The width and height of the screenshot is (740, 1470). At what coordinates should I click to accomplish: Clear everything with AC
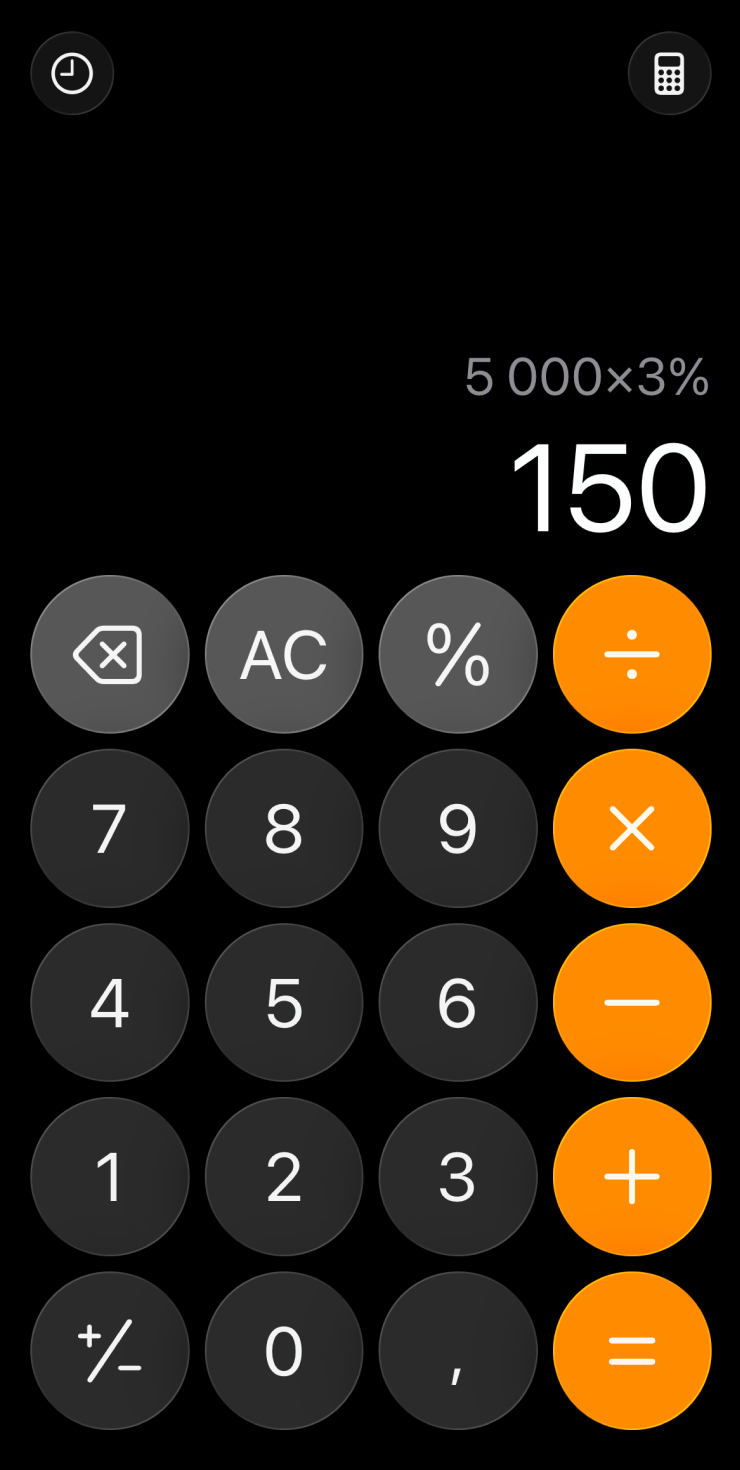pos(284,655)
